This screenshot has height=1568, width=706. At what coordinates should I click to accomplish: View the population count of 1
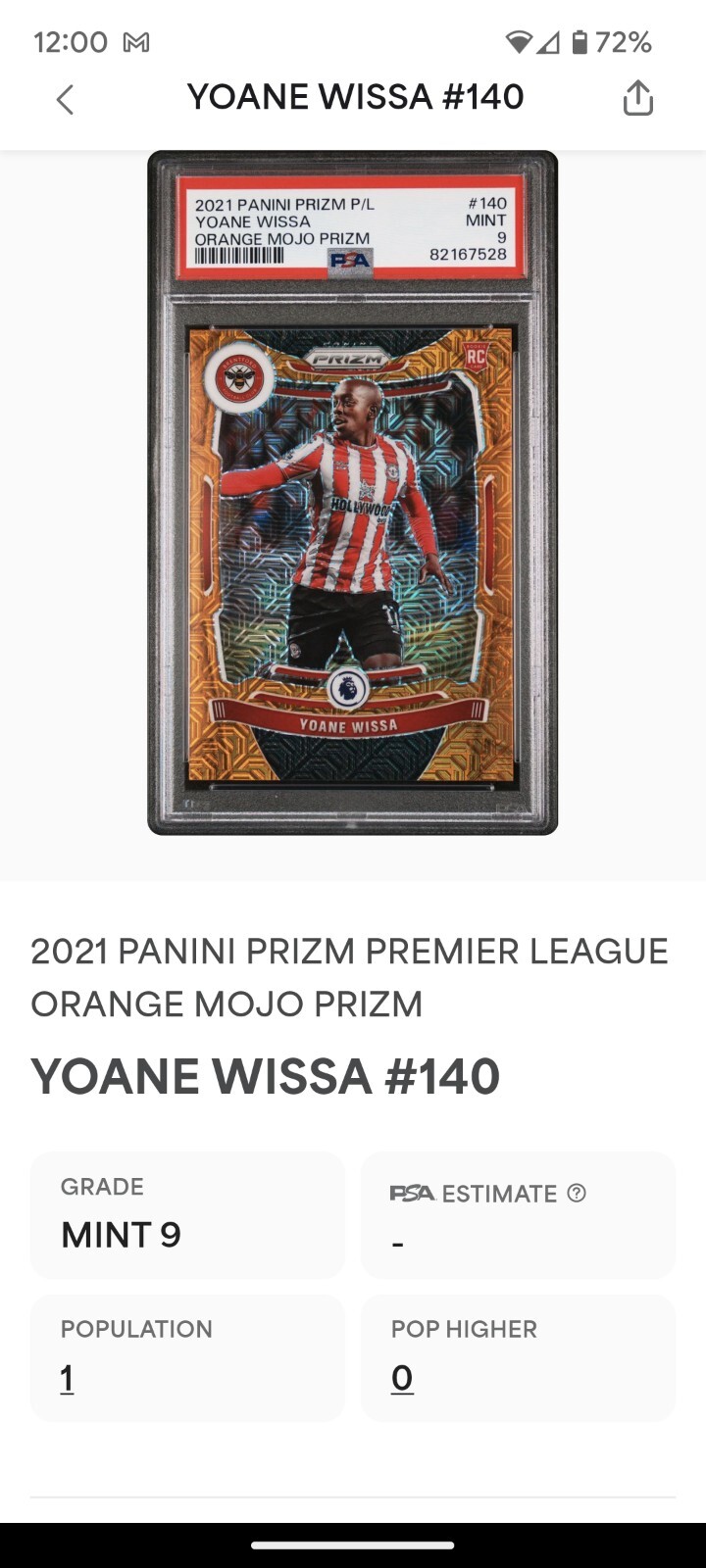pyautogui.click(x=67, y=1378)
